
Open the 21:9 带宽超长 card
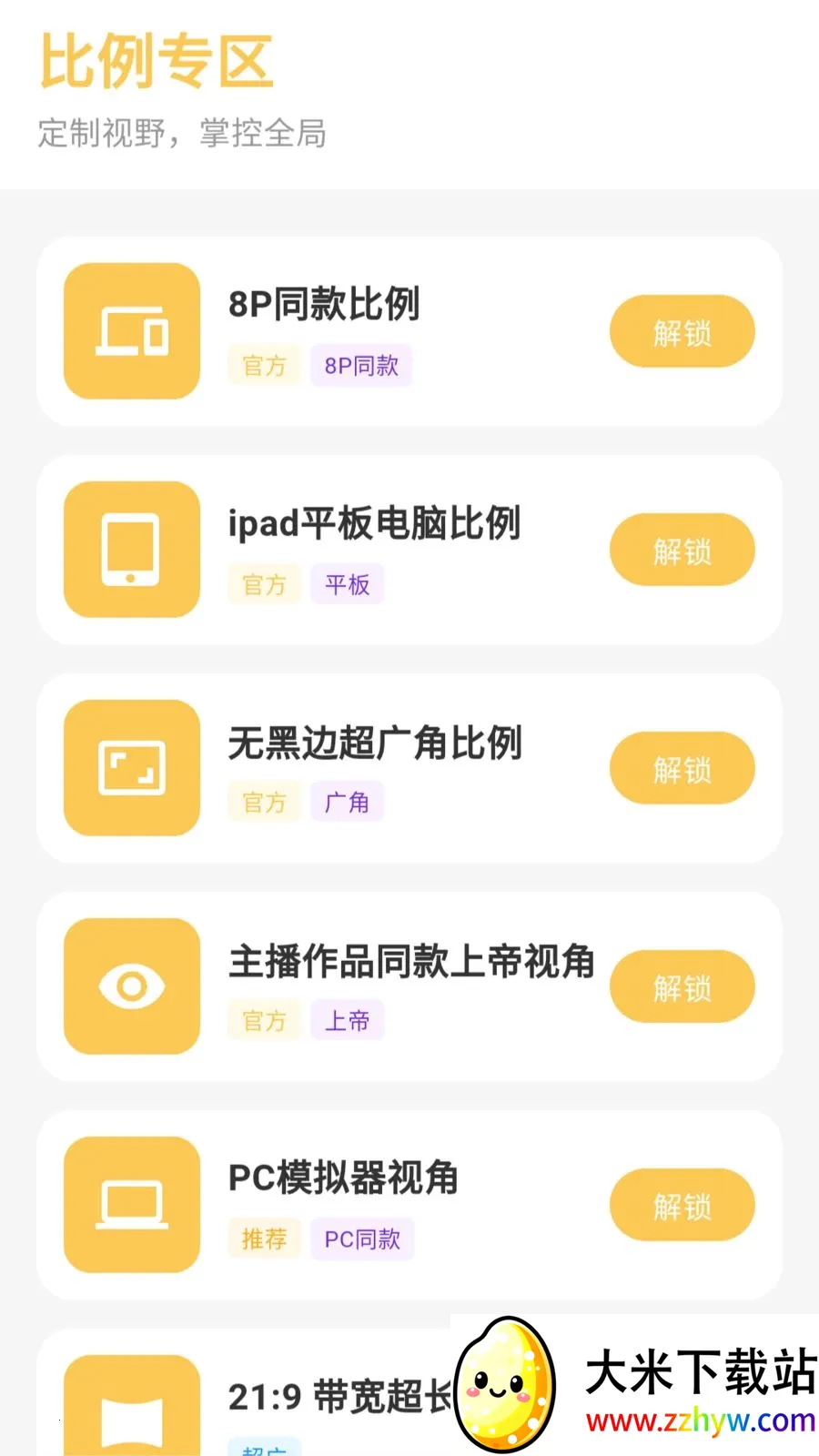tap(246, 1392)
